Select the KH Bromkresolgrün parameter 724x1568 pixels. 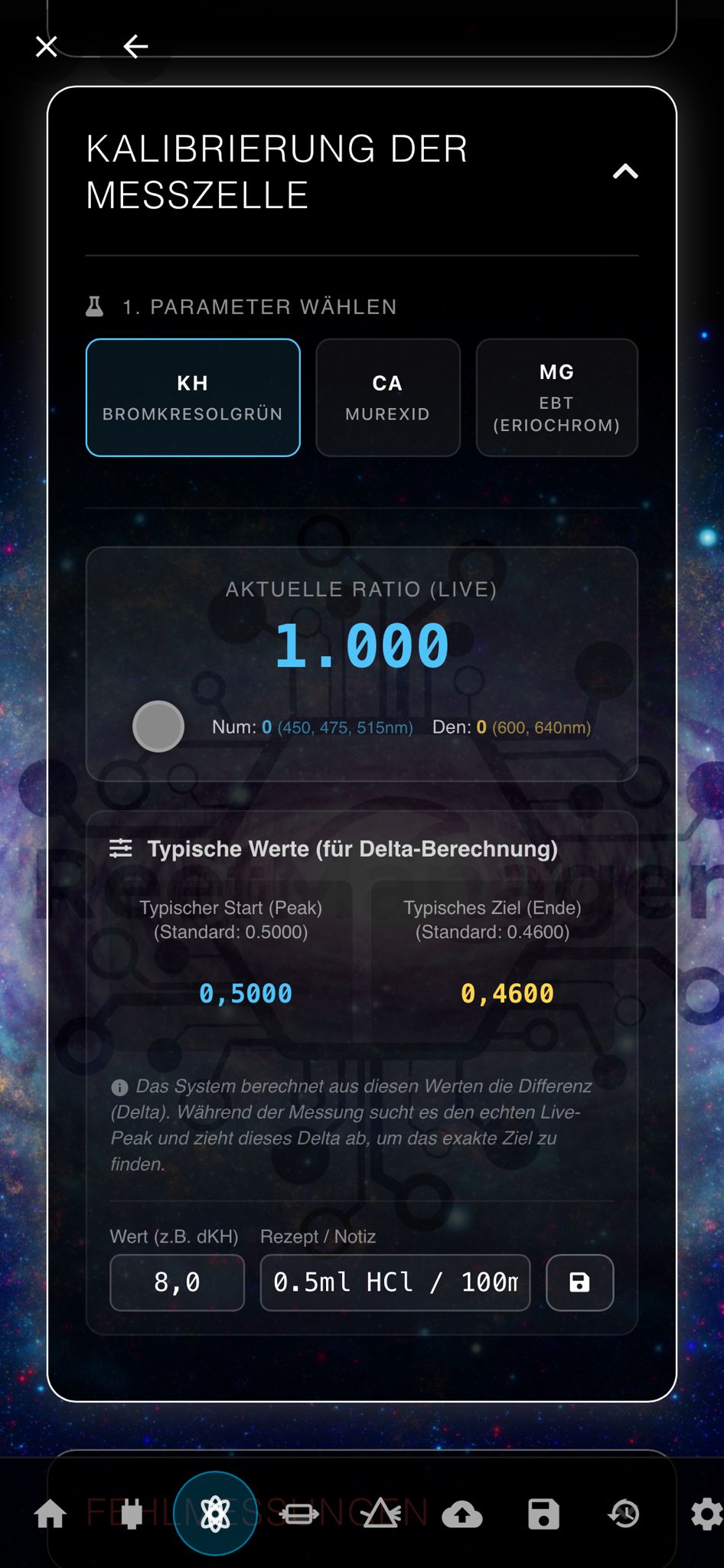193,397
